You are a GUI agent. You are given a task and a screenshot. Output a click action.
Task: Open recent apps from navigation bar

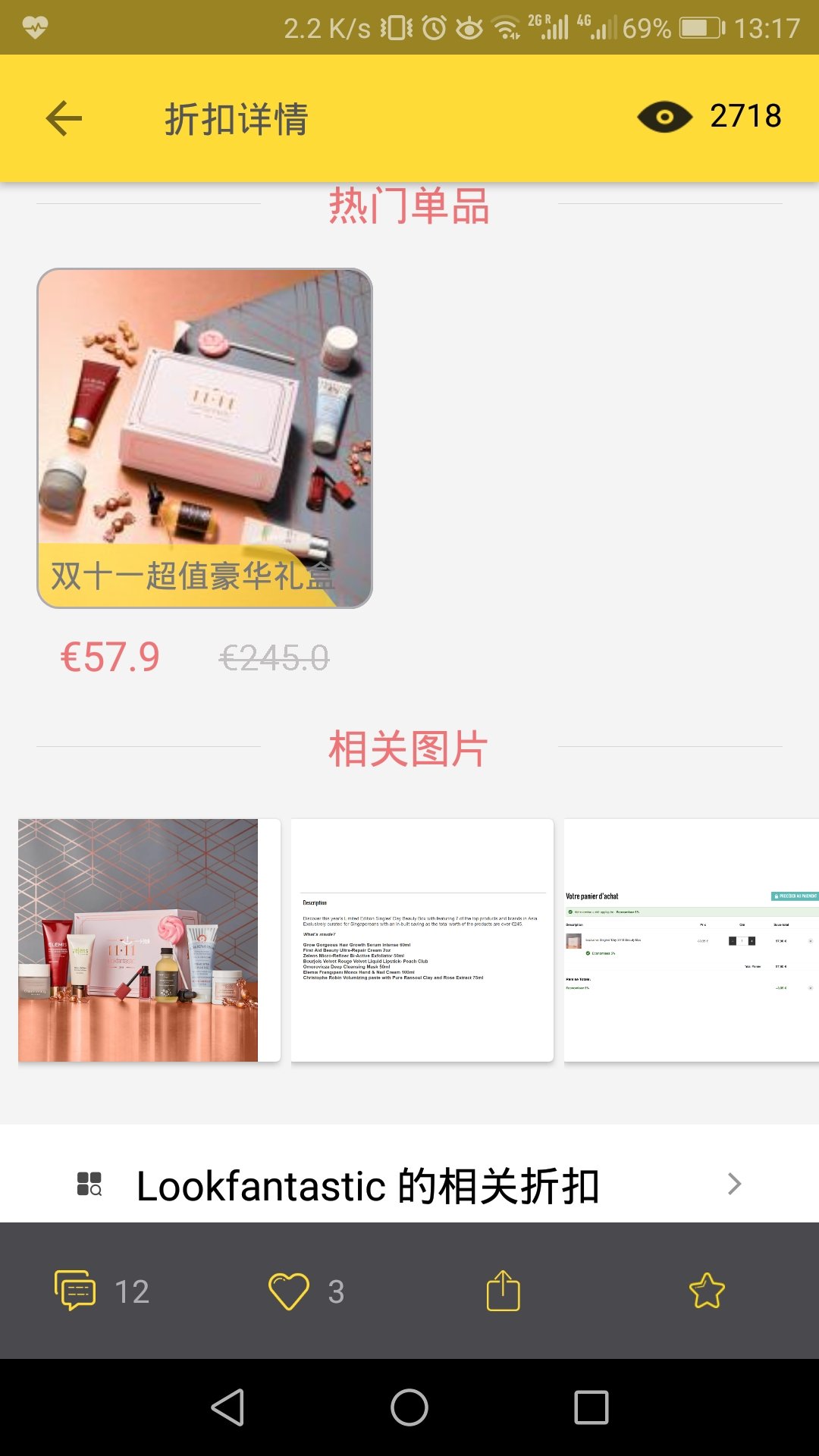[591, 1407]
